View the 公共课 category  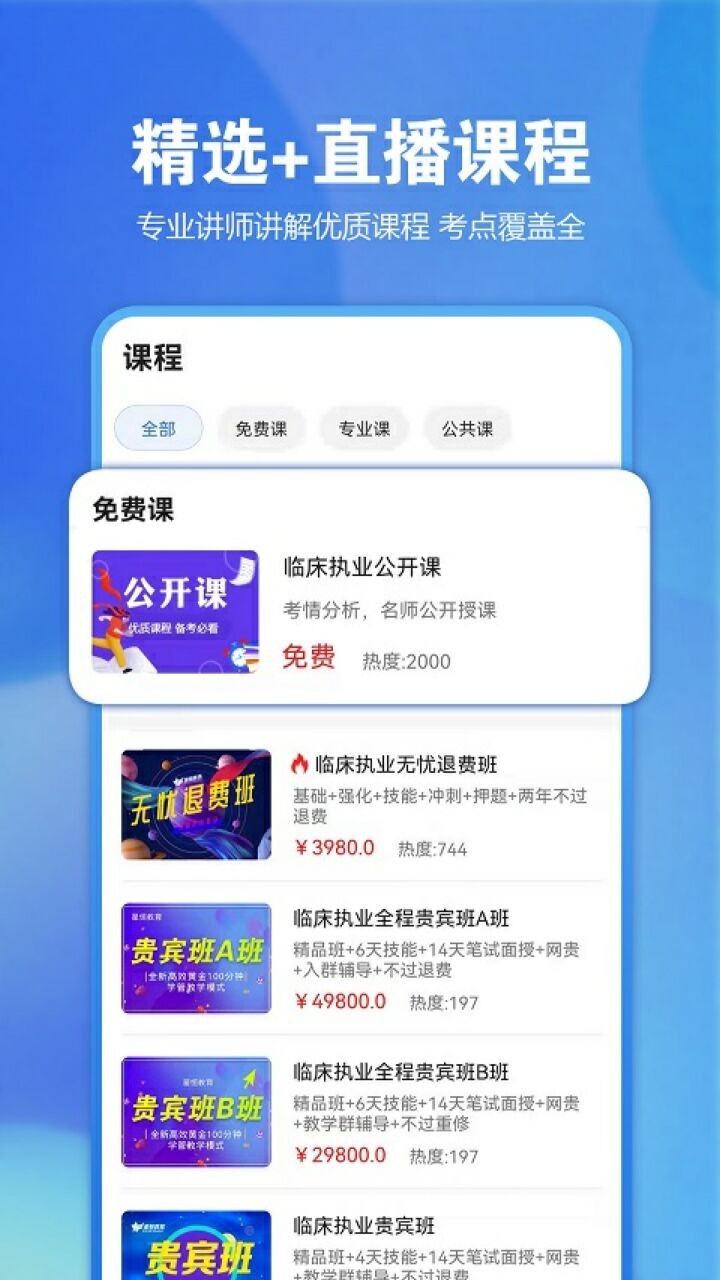(467, 427)
